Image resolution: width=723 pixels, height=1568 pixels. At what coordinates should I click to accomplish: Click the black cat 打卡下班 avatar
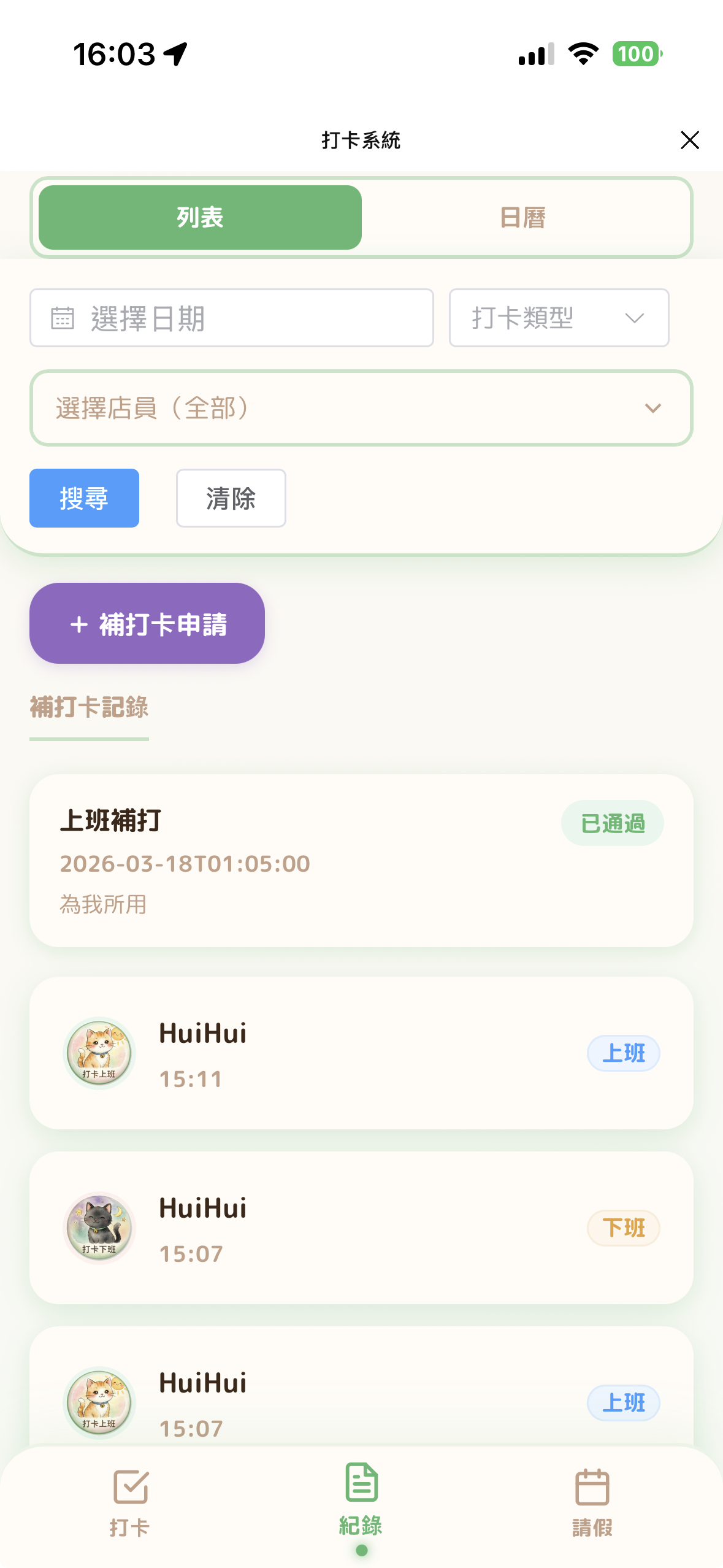(x=99, y=1228)
